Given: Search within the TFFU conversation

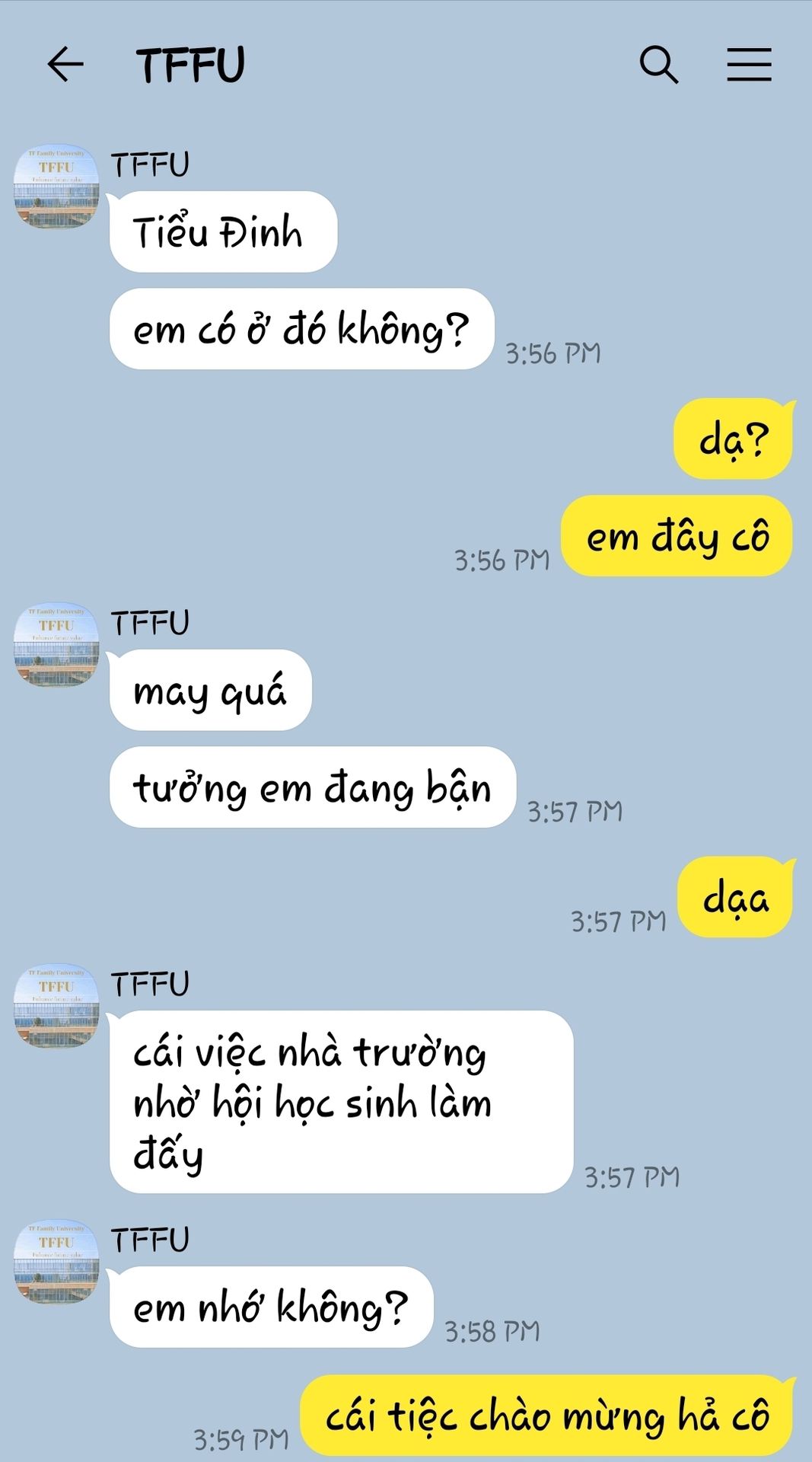Looking at the screenshot, I should point(658,64).
